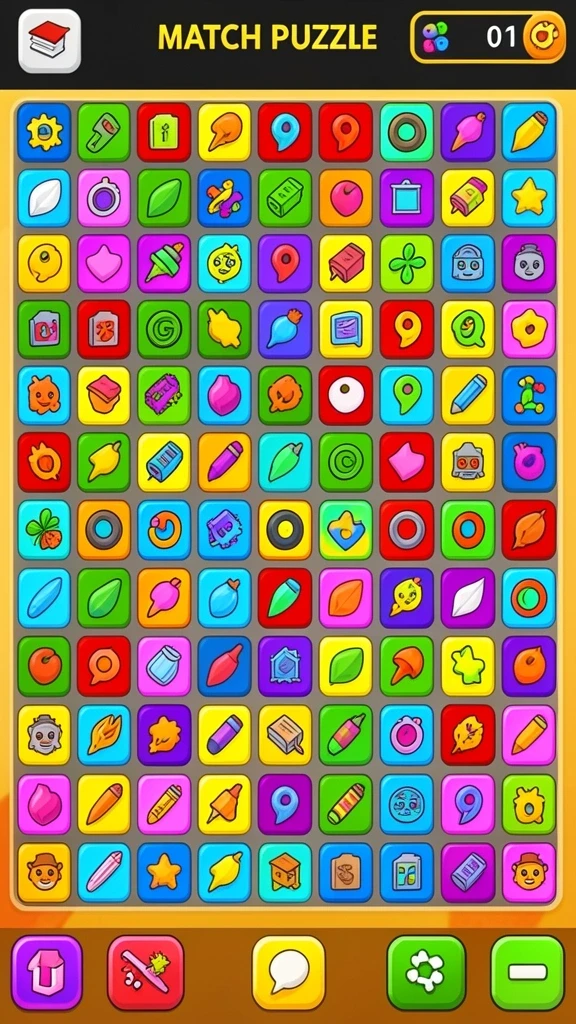
Task: Select the four-leaf flower on lime tile
Action: [x=407, y=264]
